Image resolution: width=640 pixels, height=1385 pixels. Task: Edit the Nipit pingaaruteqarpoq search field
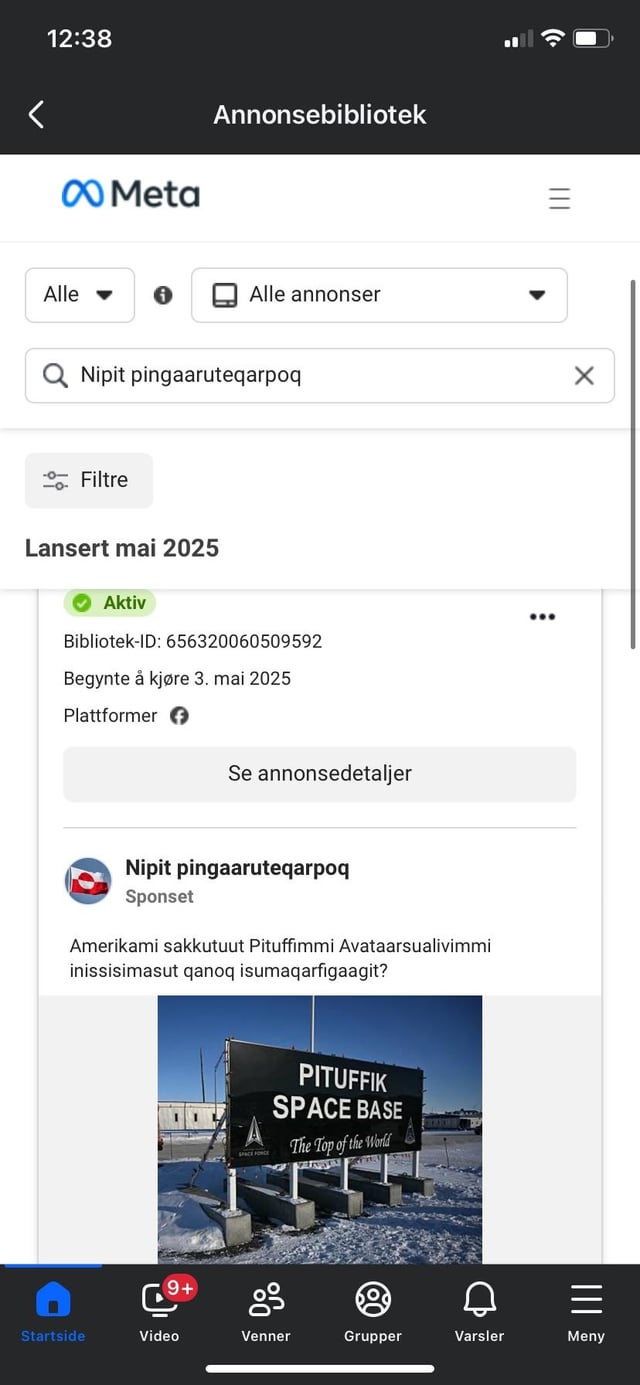[320, 375]
